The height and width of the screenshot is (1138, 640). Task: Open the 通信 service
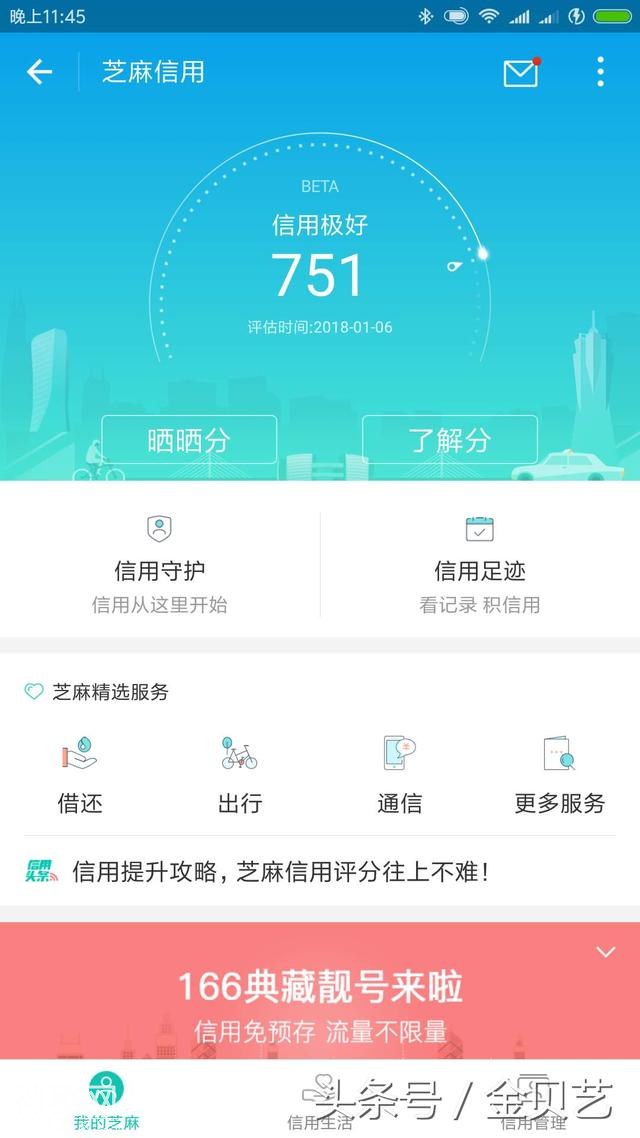400,774
